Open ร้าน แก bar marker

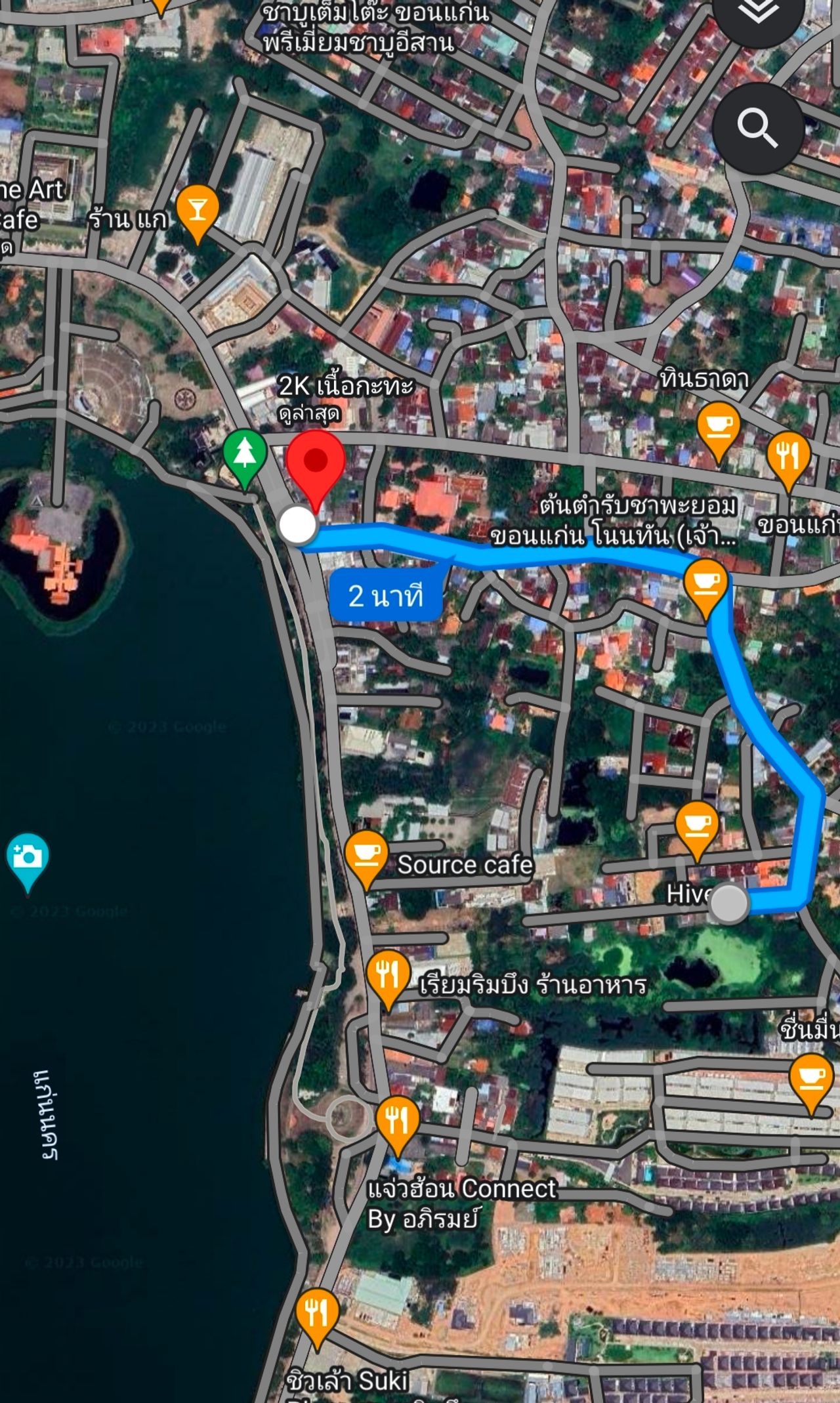tap(198, 211)
